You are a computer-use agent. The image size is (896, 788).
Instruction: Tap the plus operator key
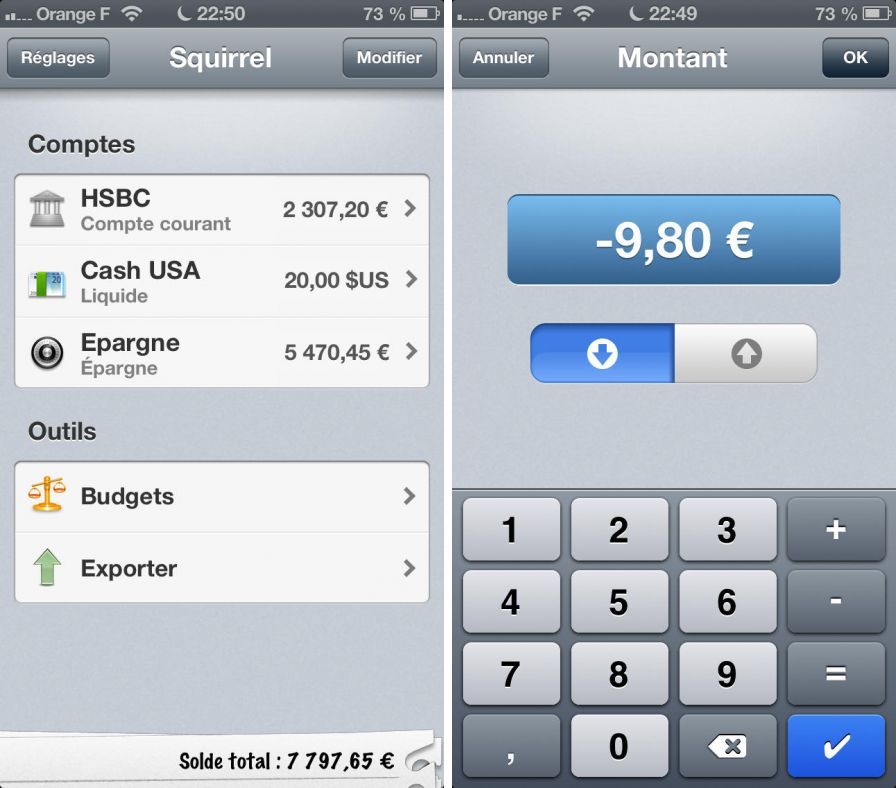coord(836,530)
